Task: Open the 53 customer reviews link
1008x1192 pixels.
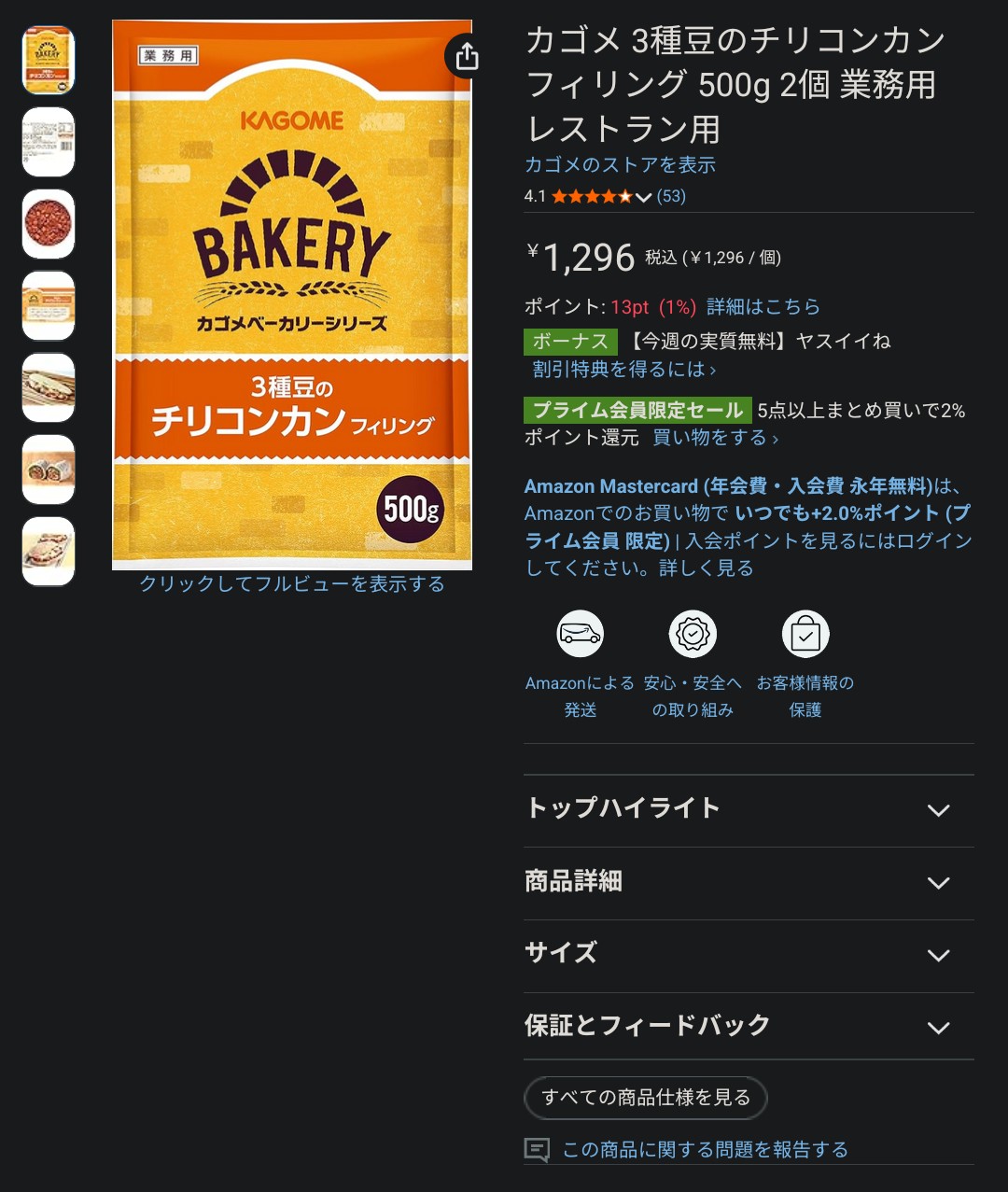Action: [671, 196]
